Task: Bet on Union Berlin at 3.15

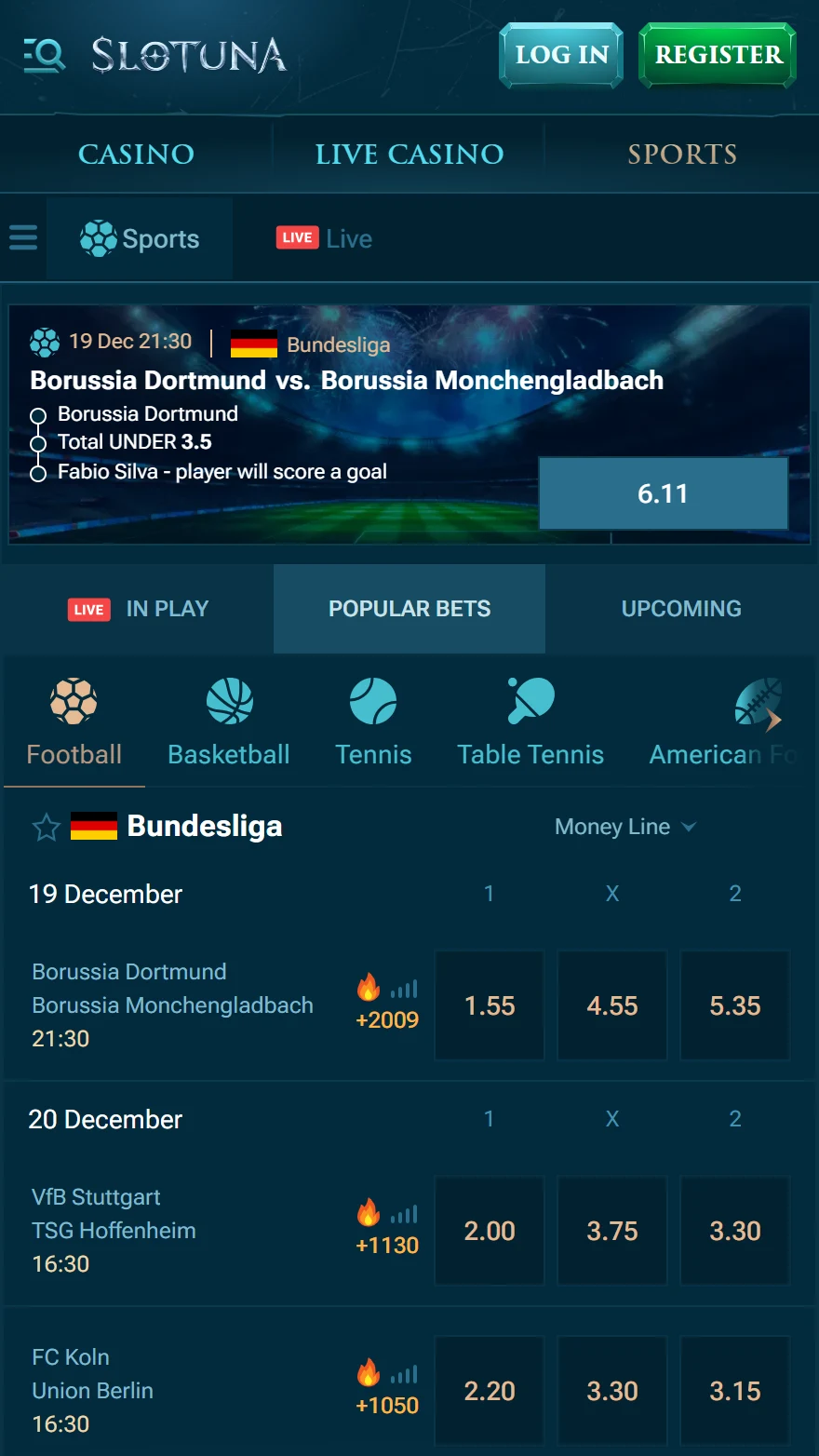Action: (735, 1391)
